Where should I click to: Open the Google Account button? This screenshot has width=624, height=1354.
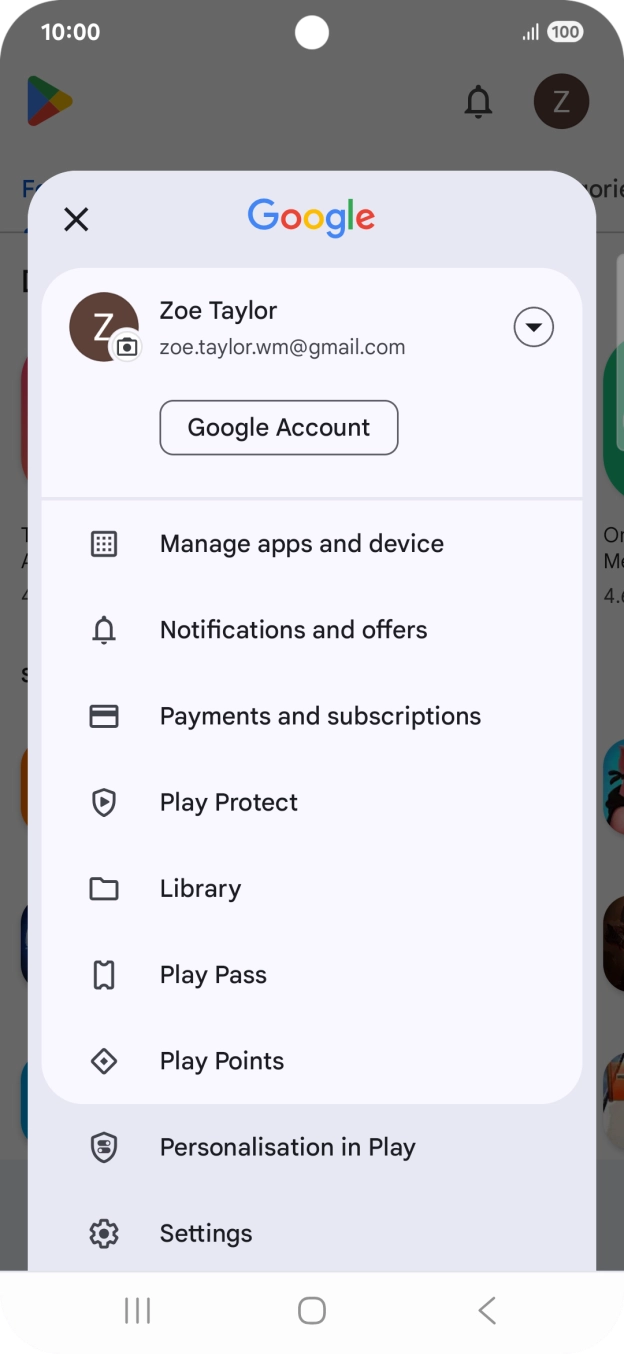coord(279,428)
